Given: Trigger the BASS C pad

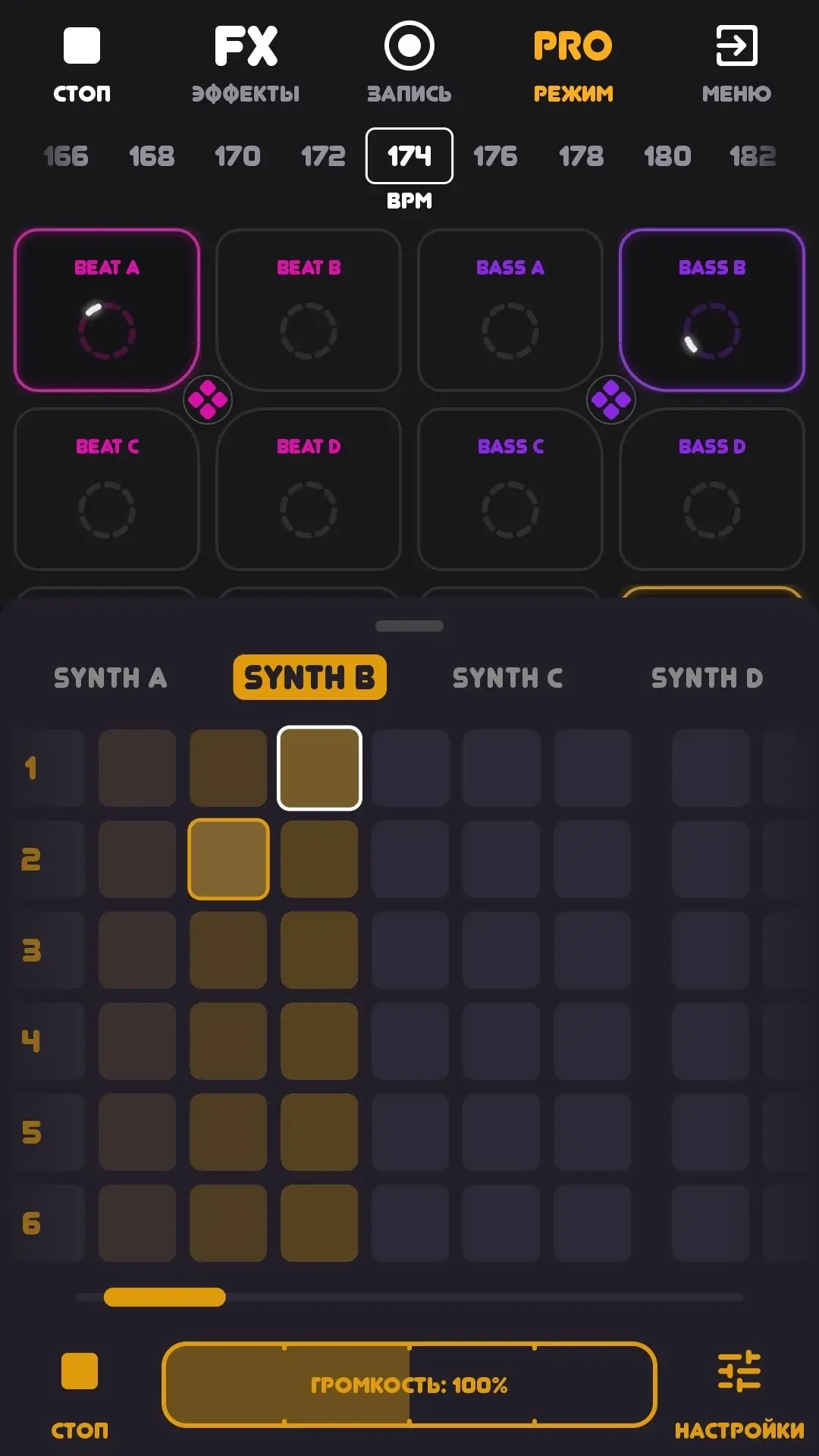Looking at the screenshot, I should click(510, 489).
